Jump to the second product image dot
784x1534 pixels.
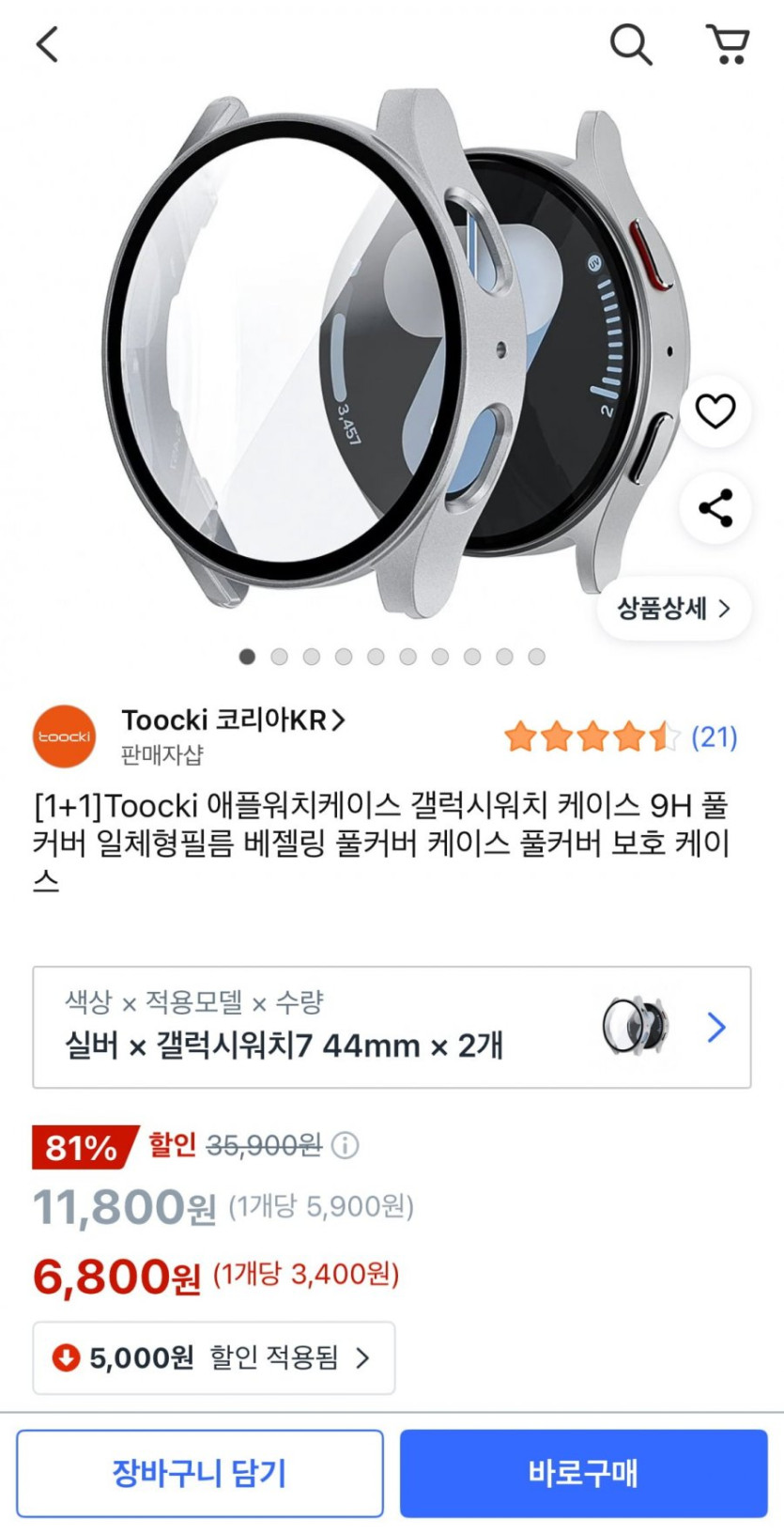coord(279,657)
